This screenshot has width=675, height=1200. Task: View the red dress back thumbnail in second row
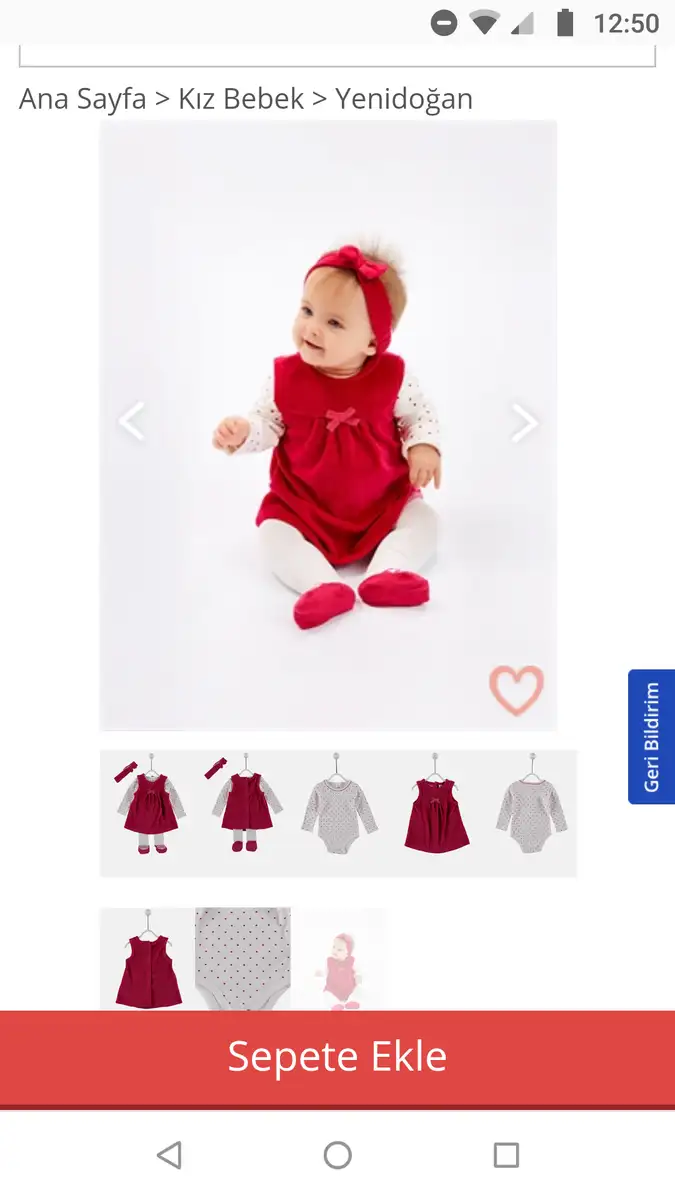coord(148,959)
